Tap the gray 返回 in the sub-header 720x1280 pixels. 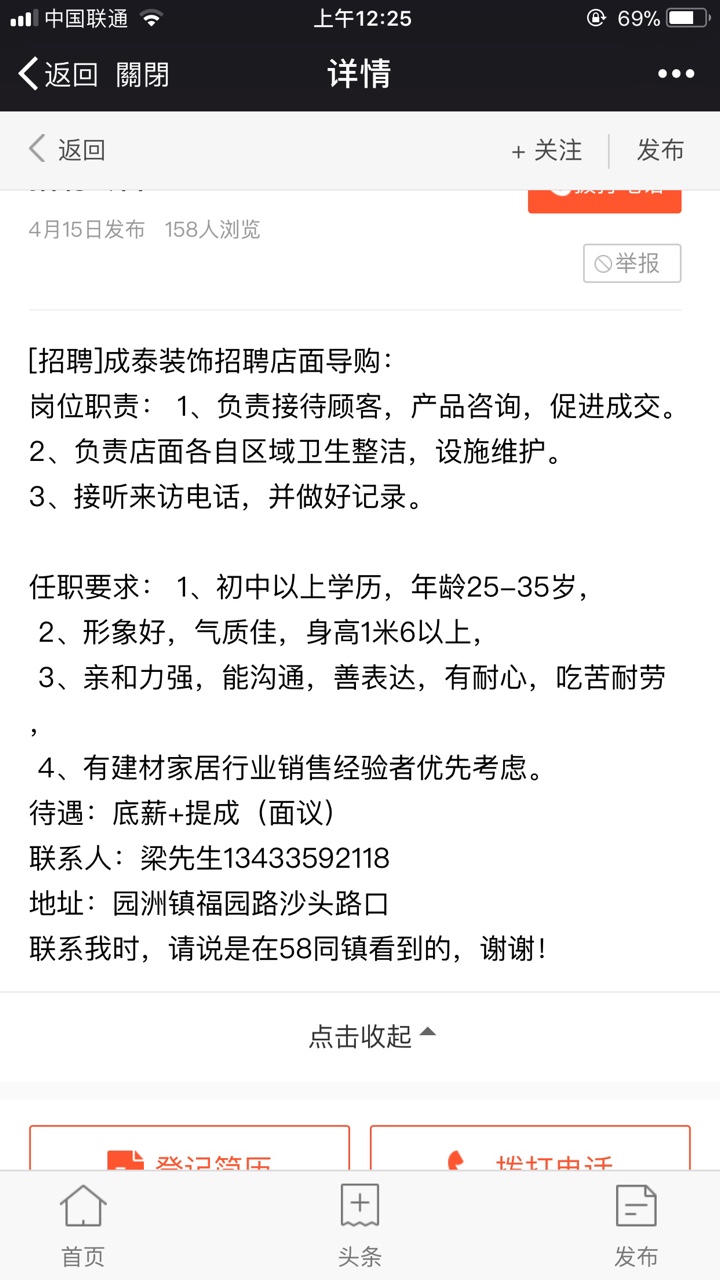point(66,150)
